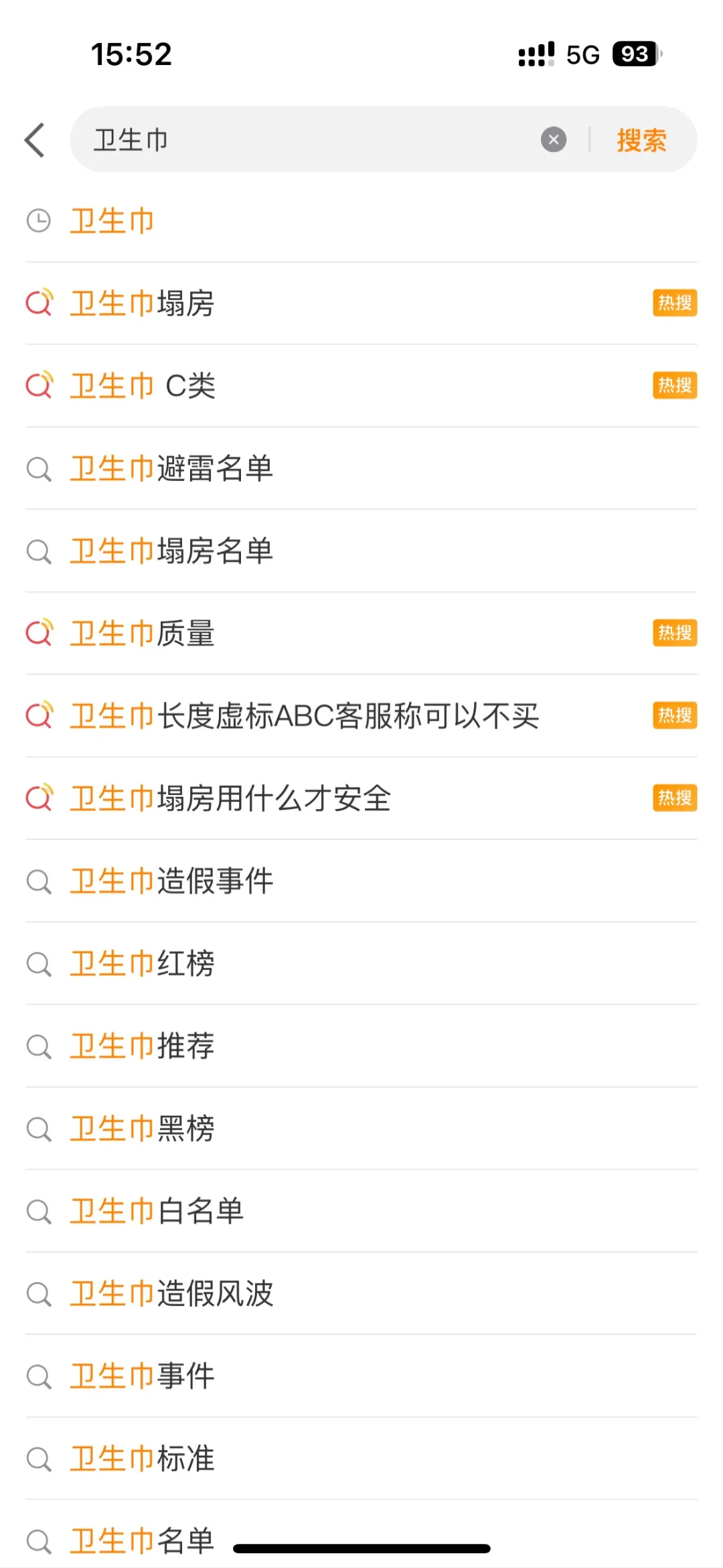Choose suggestion 卫生巾造假事件

171,881
